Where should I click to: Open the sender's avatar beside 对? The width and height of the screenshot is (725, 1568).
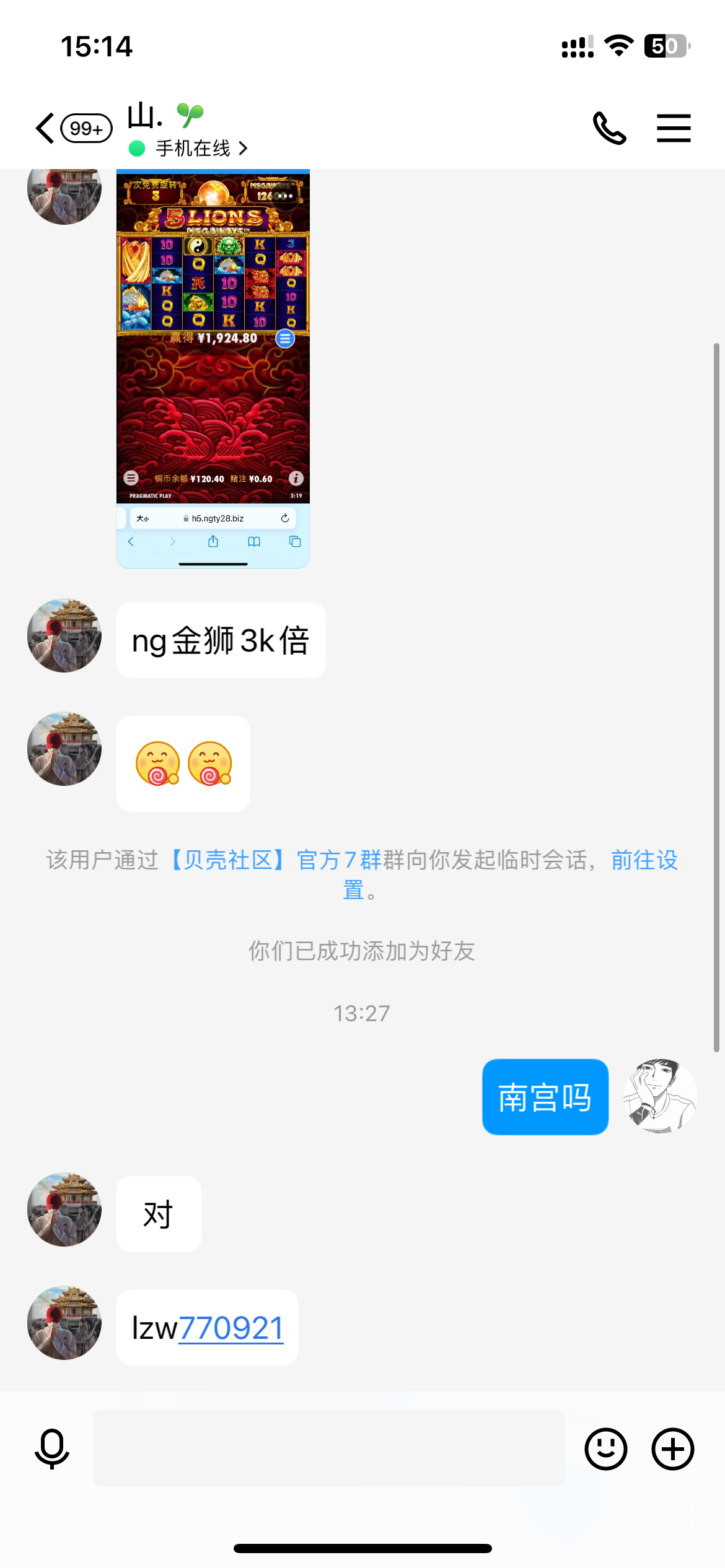[64, 1209]
